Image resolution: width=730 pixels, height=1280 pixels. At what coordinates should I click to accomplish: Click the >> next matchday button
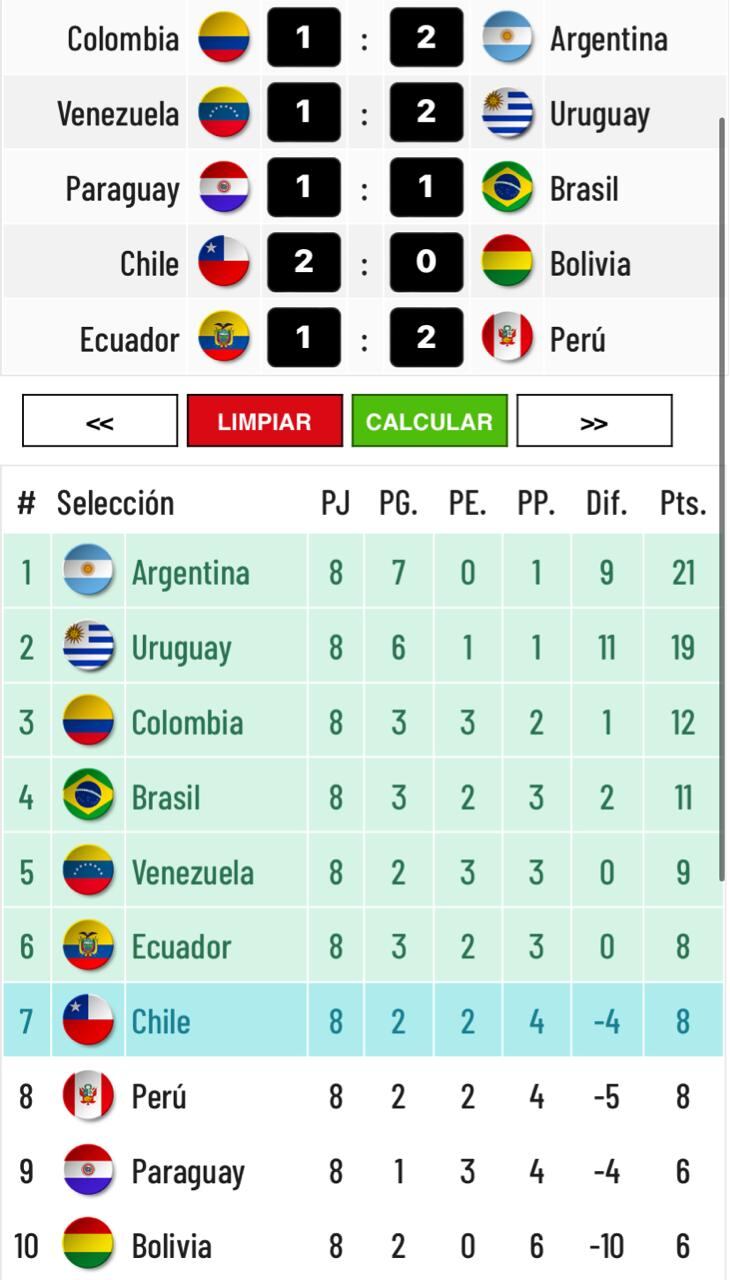(x=594, y=420)
